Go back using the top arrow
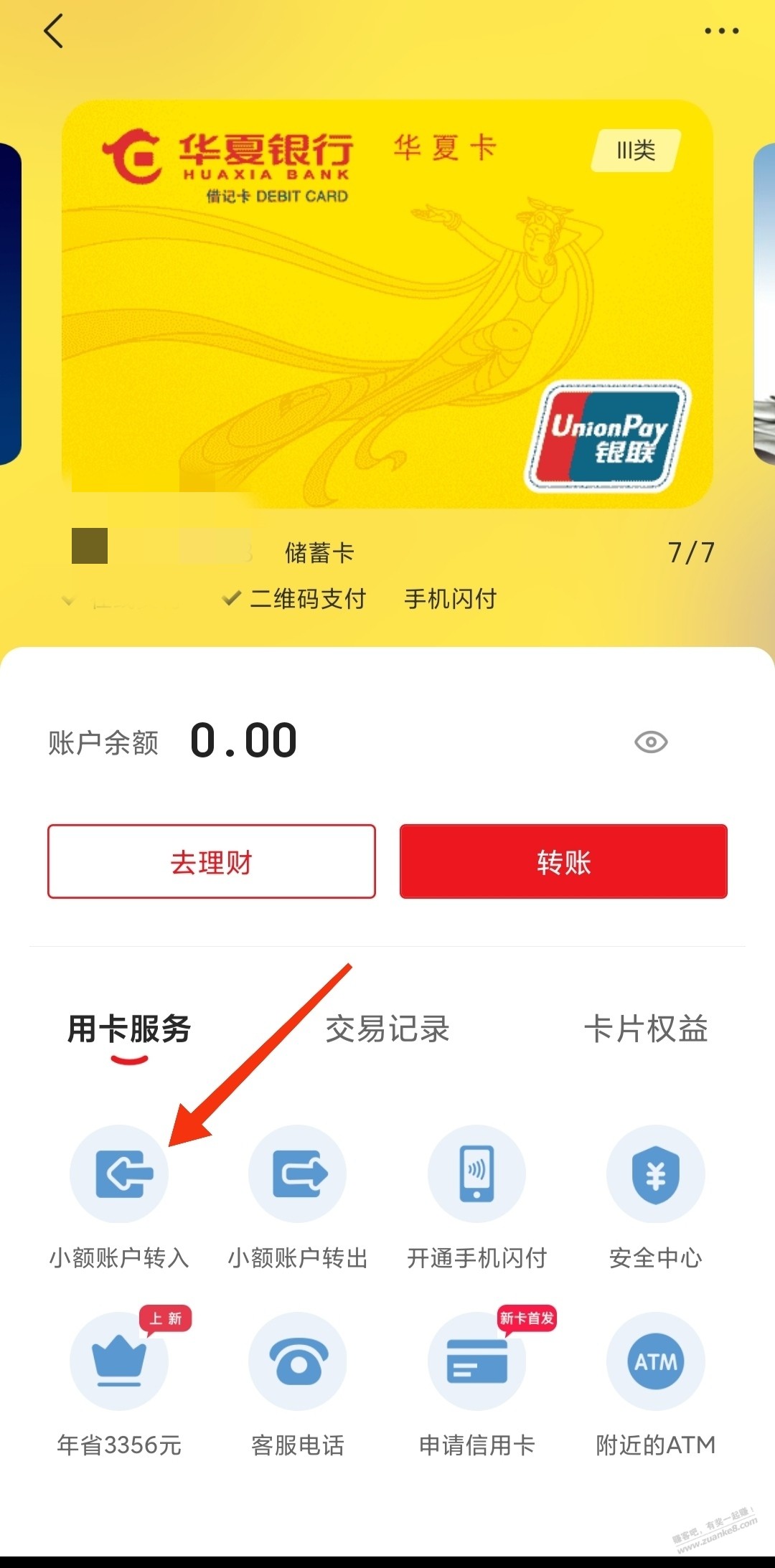This screenshot has height=1568, width=775. 54,32
